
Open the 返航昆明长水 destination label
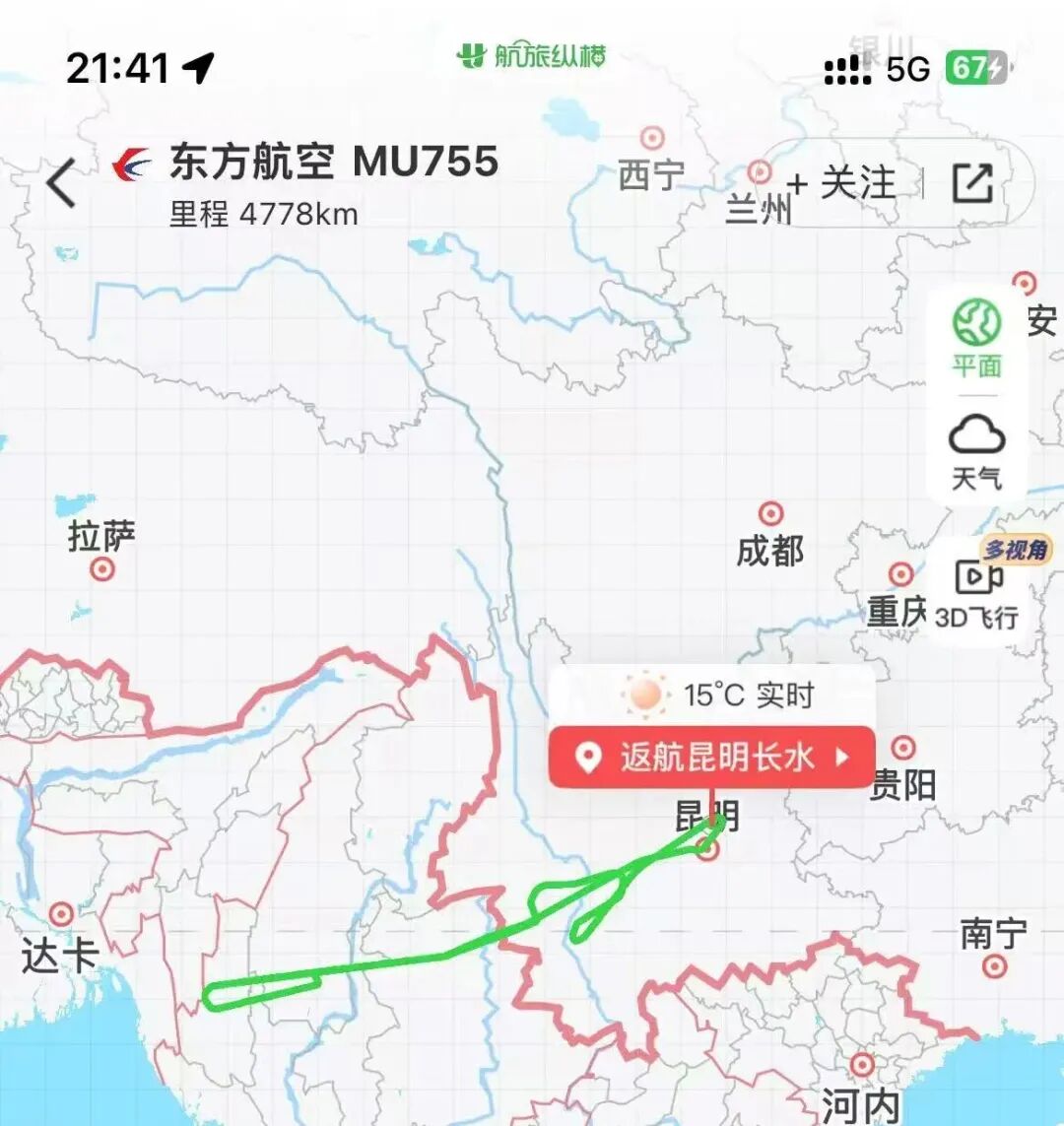(x=711, y=758)
